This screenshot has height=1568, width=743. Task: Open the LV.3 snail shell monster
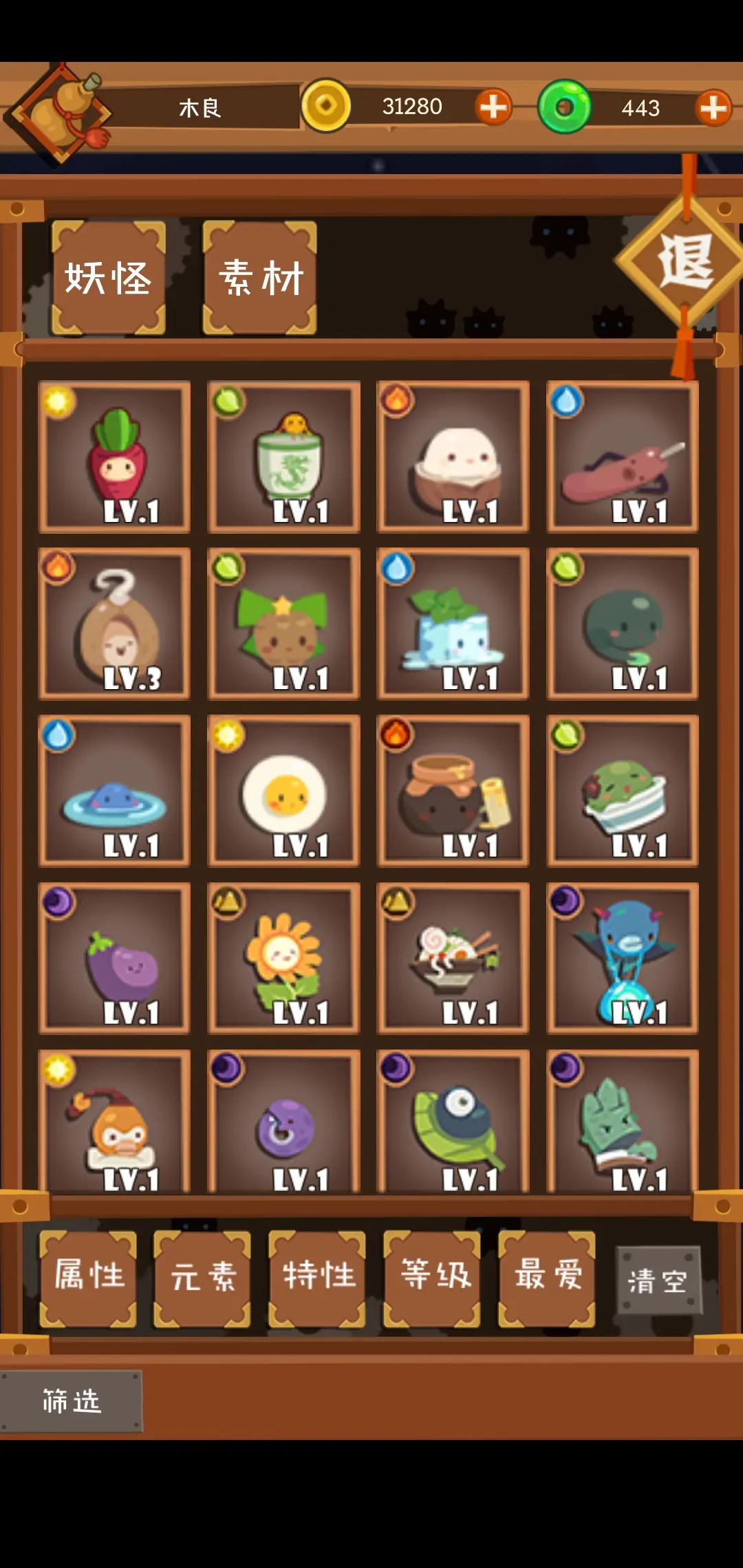[114, 624]
